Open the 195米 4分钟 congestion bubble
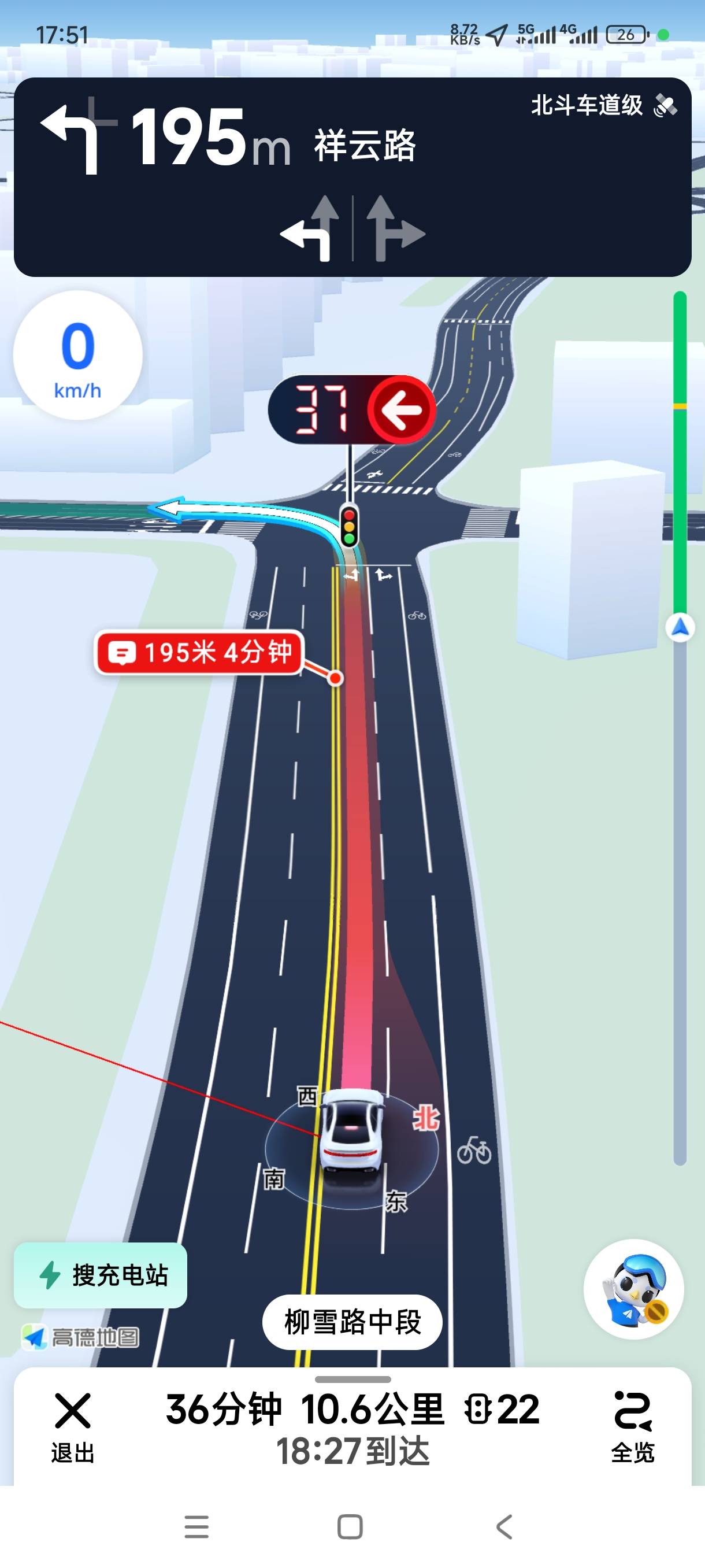Image resolution: width=705 pixels, height=1568 pixels. [199, 653]
